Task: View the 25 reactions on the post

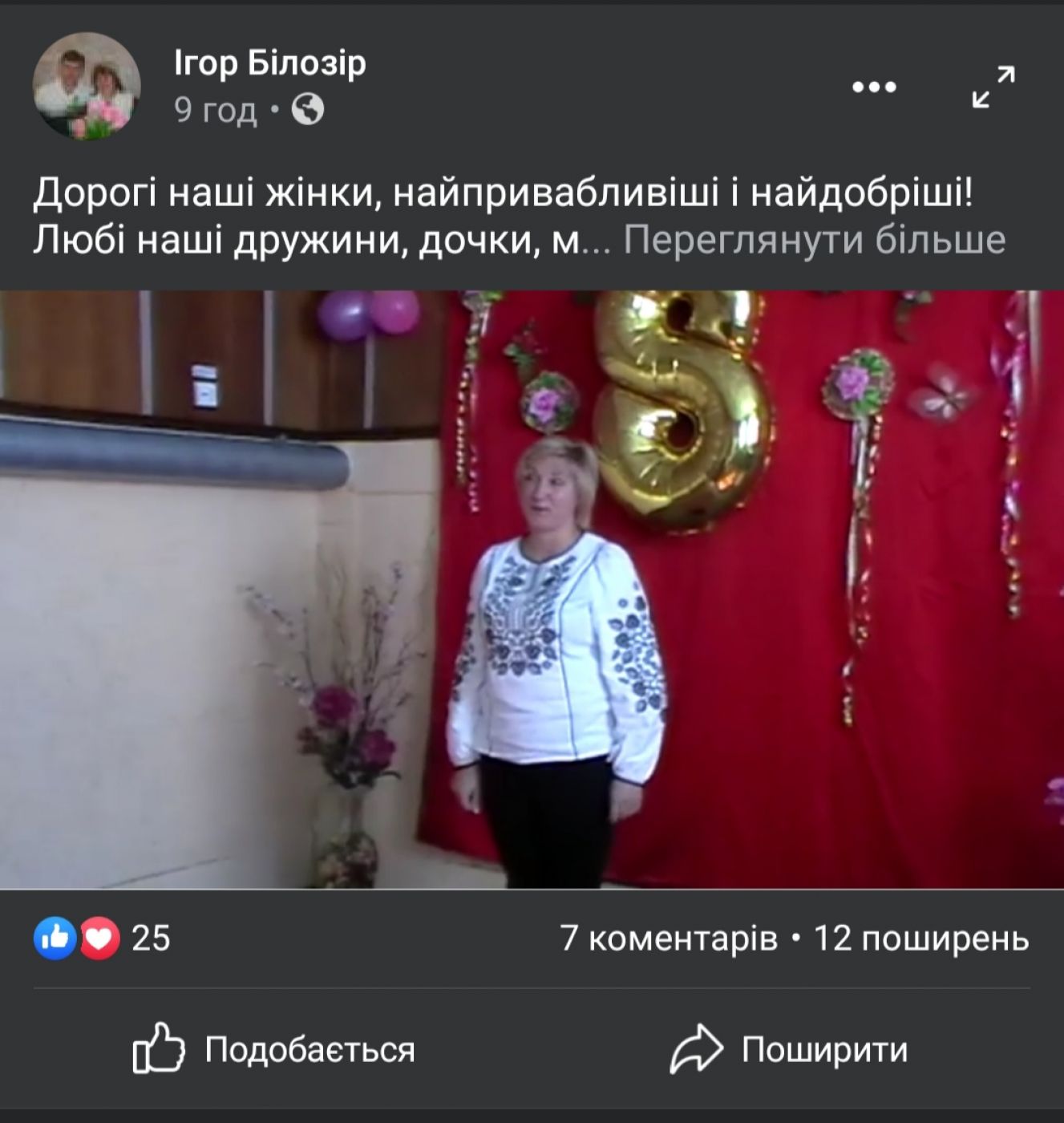Action: coord(103,938)
